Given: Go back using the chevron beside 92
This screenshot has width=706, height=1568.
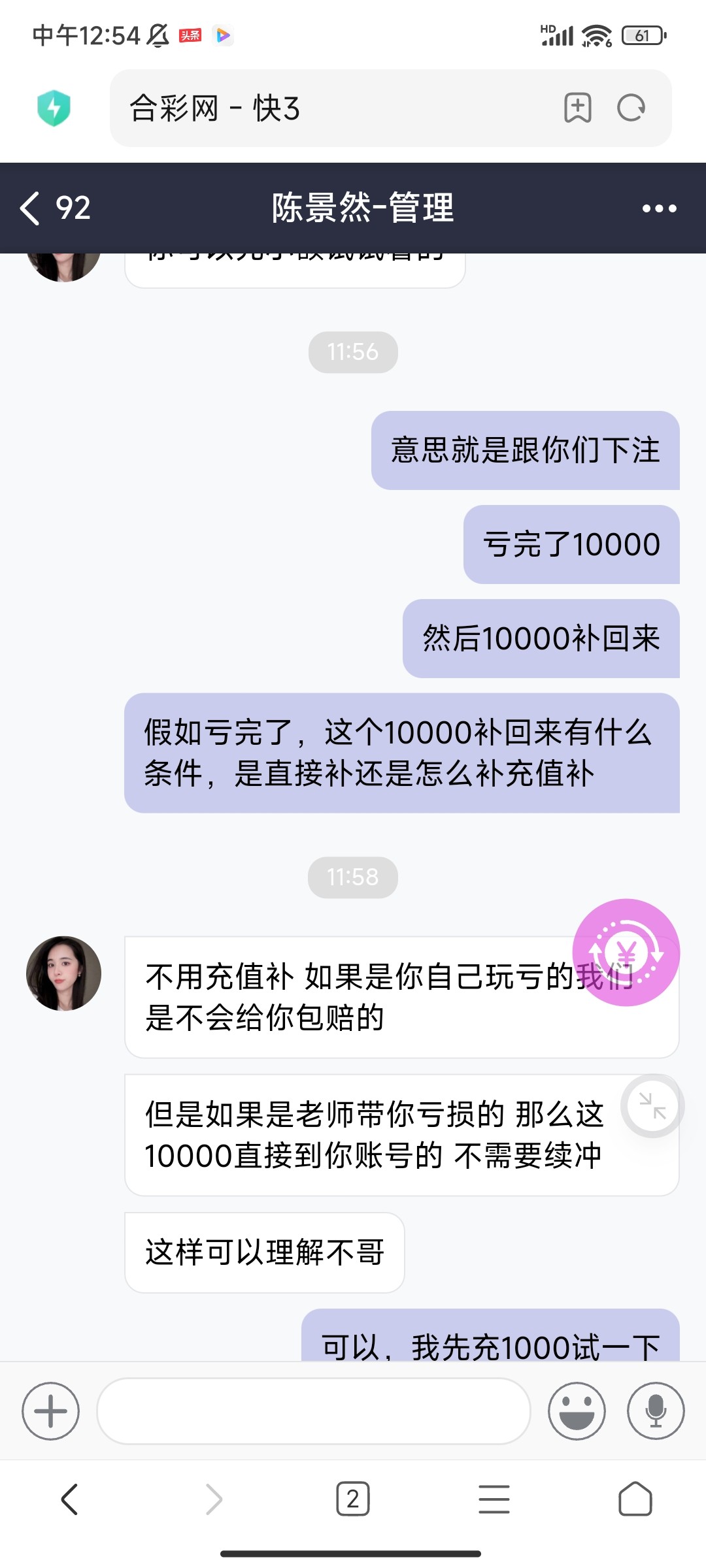Looking at the screenshot, I should coord(29,209).
